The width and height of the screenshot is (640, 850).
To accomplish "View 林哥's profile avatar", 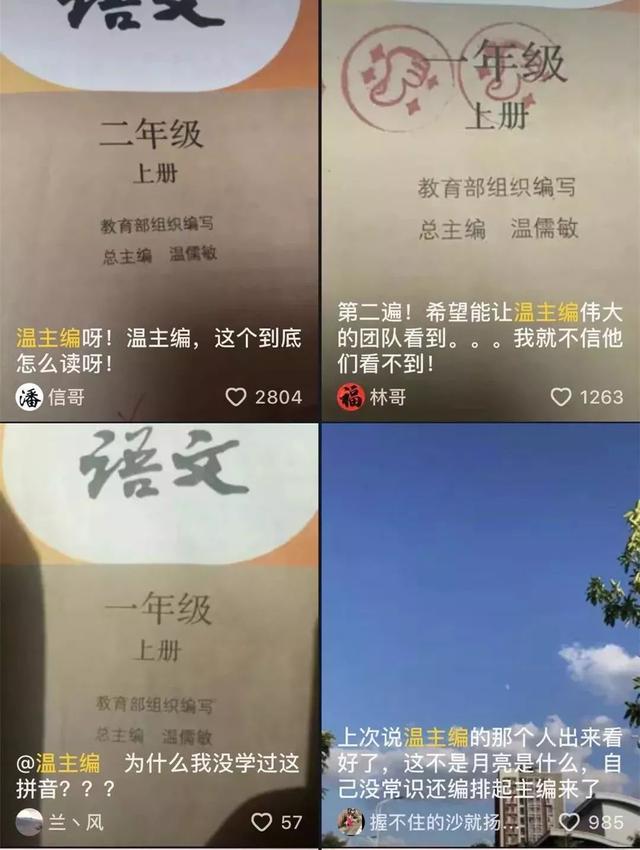I will pyautogui.click(x=350, y=397).
